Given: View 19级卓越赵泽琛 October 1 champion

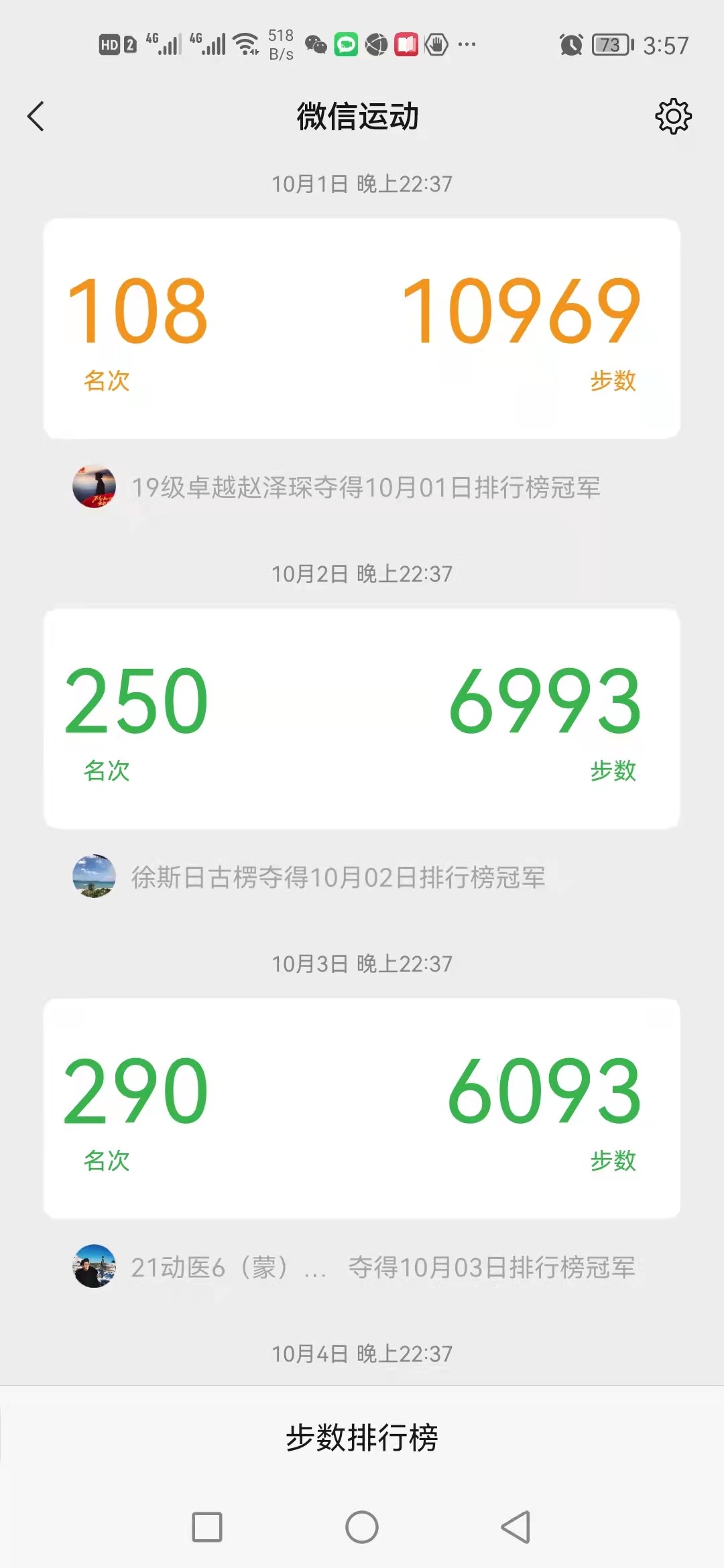Looking at the screenshot, I should pyautogui.click(x=365, y=487).
